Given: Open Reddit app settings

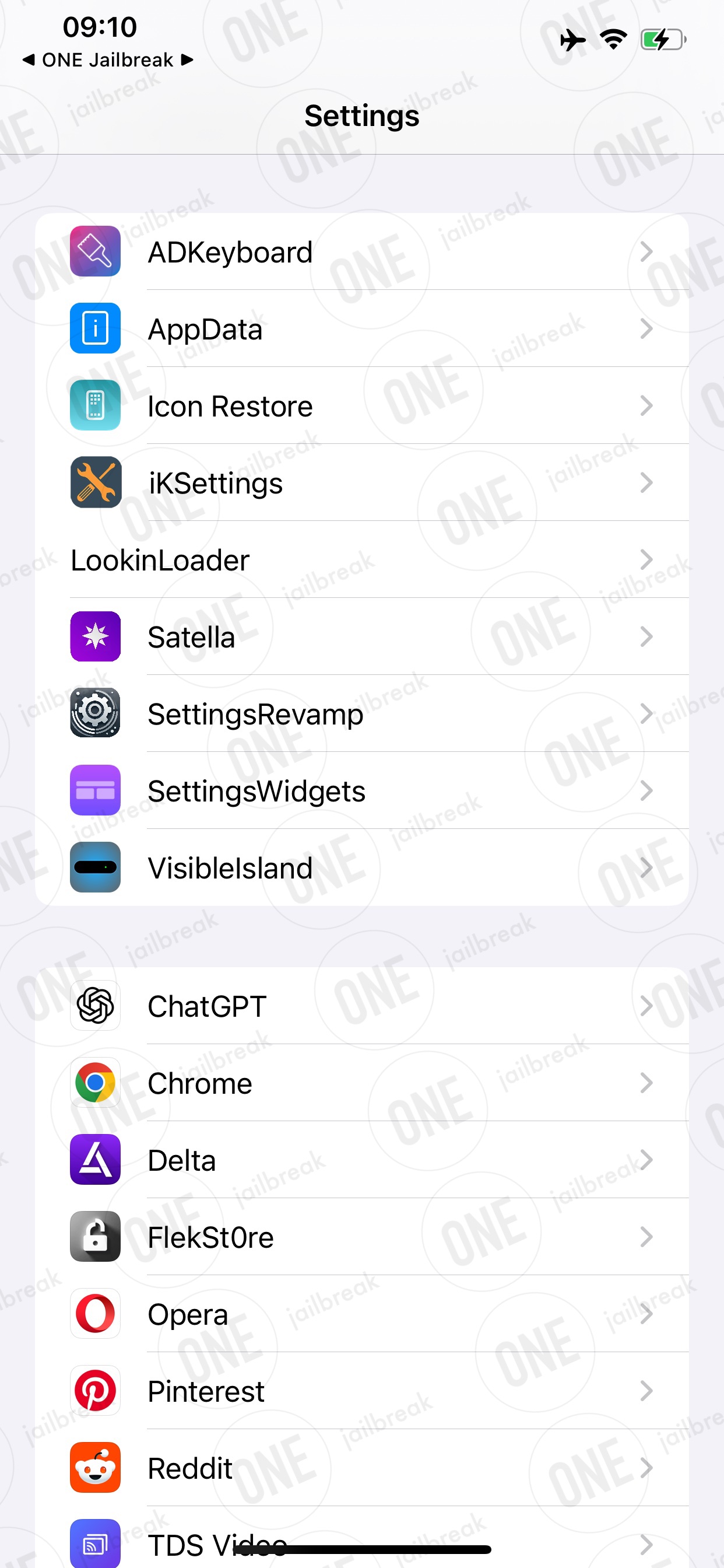Looking at the screenshot, I should 362,1468.
